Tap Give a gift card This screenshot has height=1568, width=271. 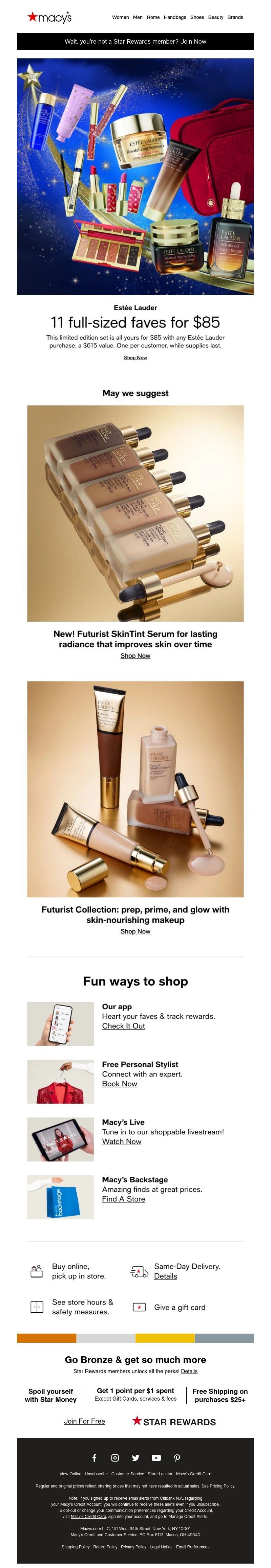pyautogui.click(x=179, y=1307)
